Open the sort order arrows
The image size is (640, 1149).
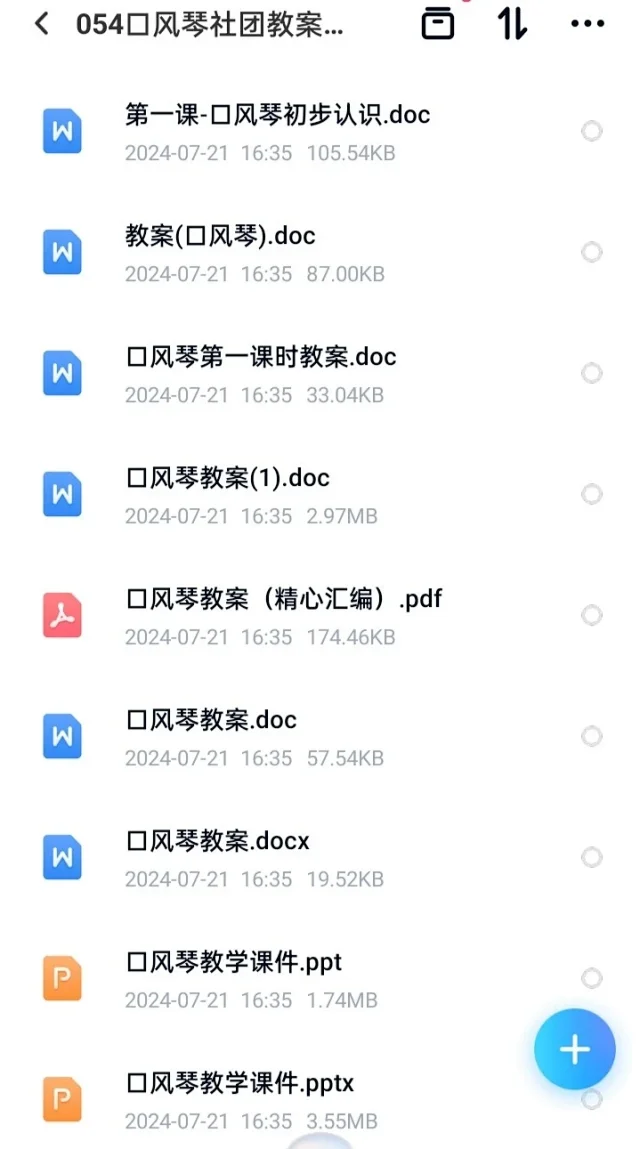(512, 24)
